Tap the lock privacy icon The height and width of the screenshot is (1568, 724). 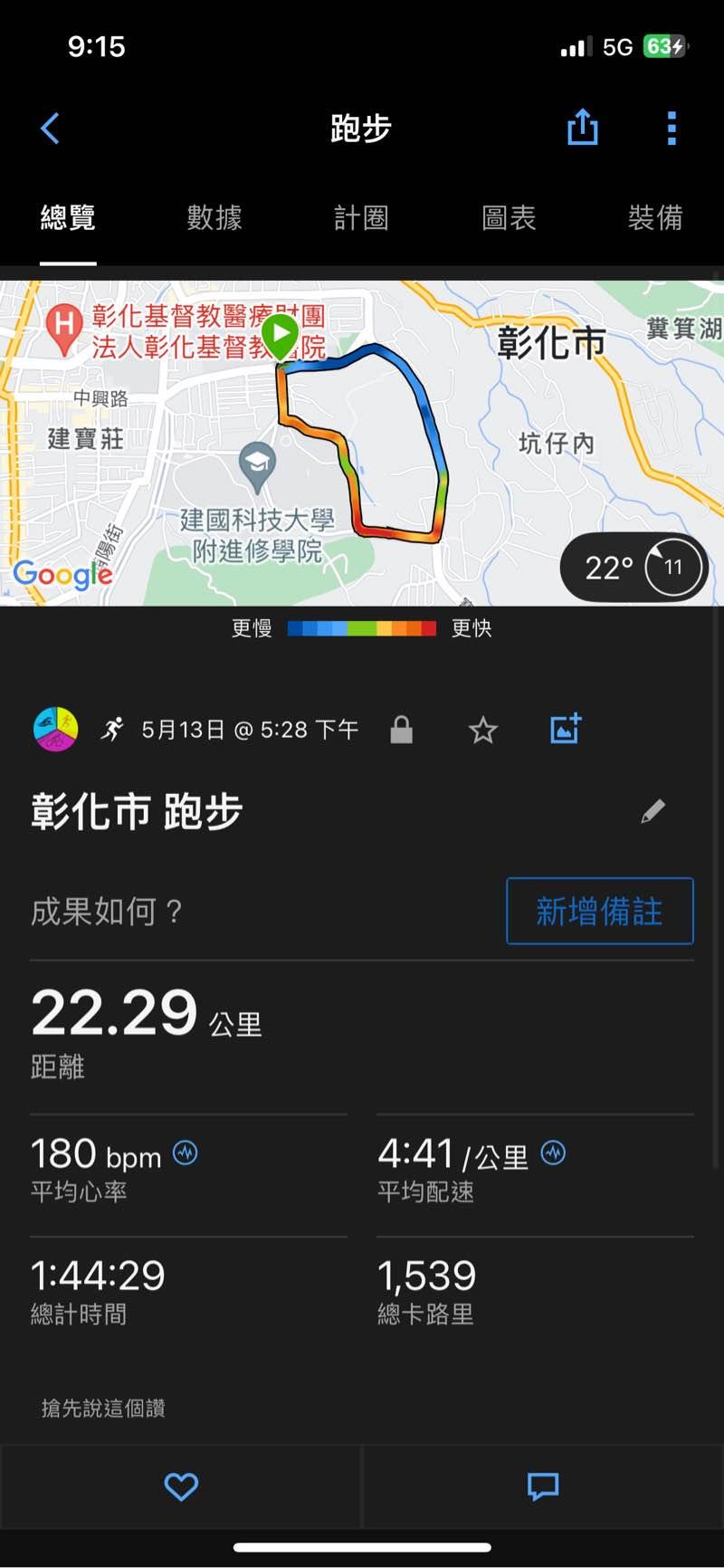401,730
